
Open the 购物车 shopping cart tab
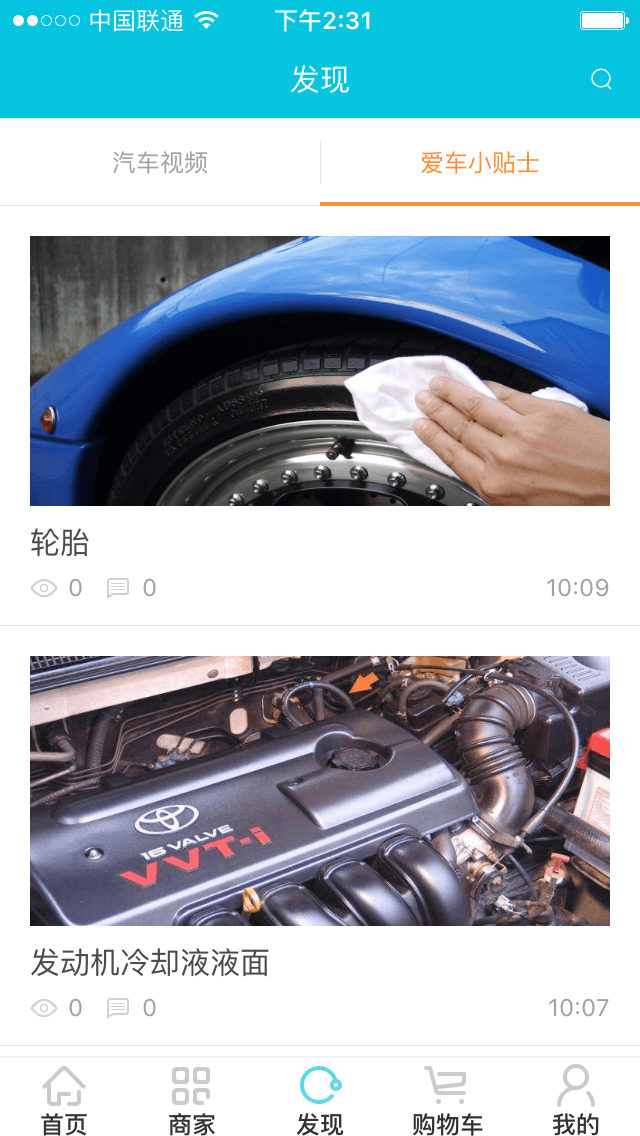(447, 1098)
